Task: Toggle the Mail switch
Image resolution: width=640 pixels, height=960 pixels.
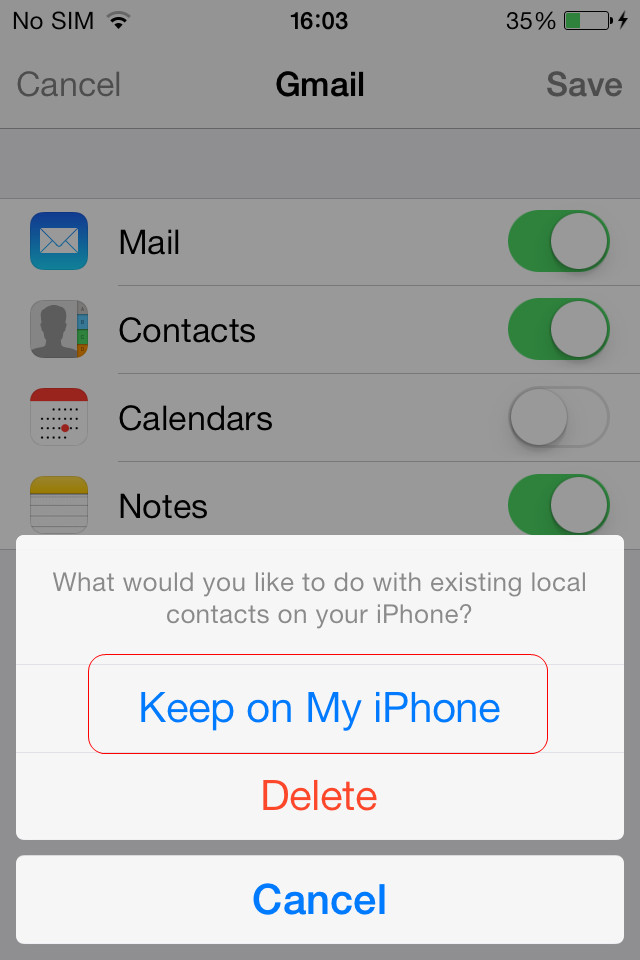Action: click(558, 242)
